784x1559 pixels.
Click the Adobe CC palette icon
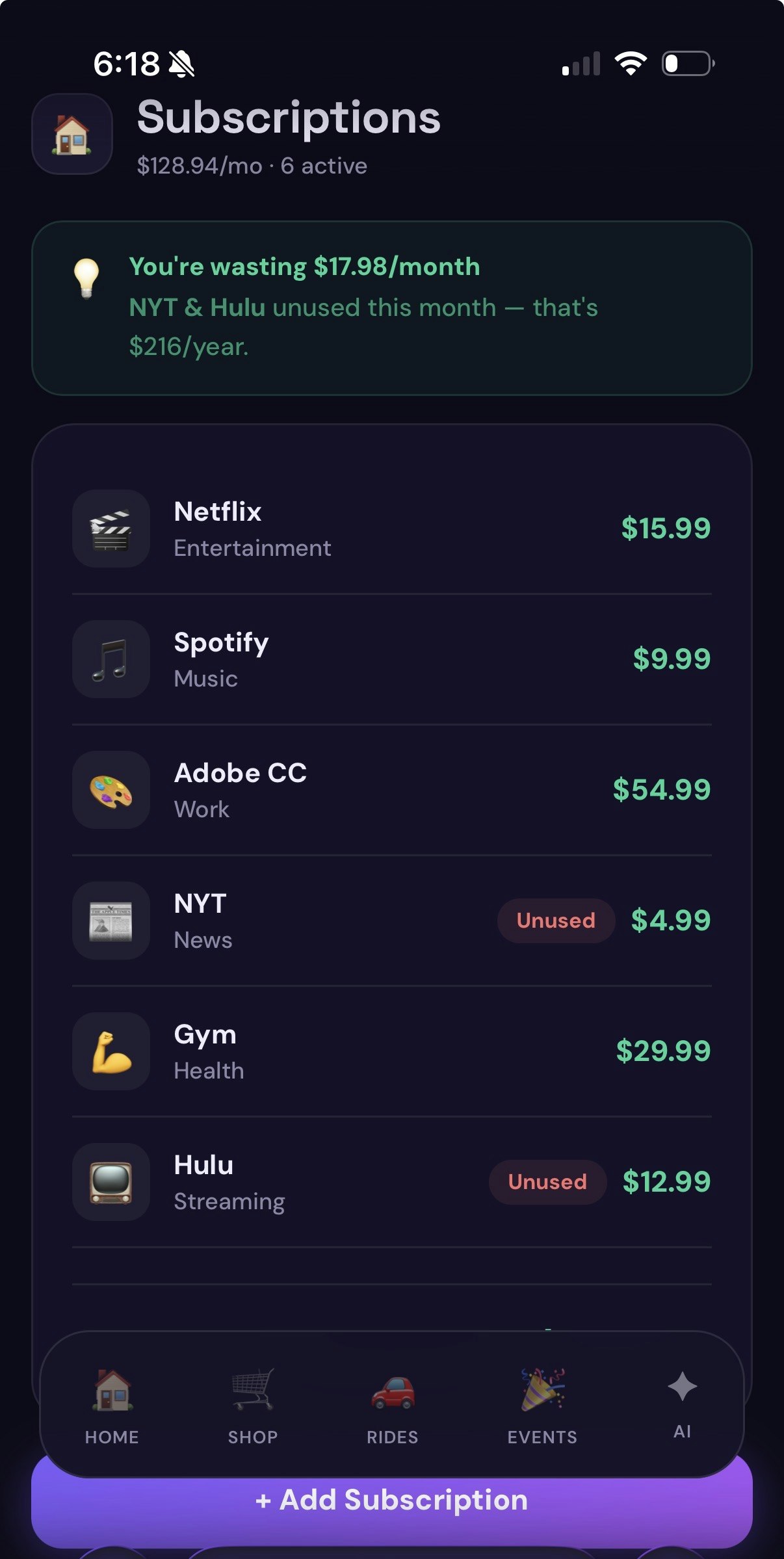pyautogui.click(x=111, y=789)
